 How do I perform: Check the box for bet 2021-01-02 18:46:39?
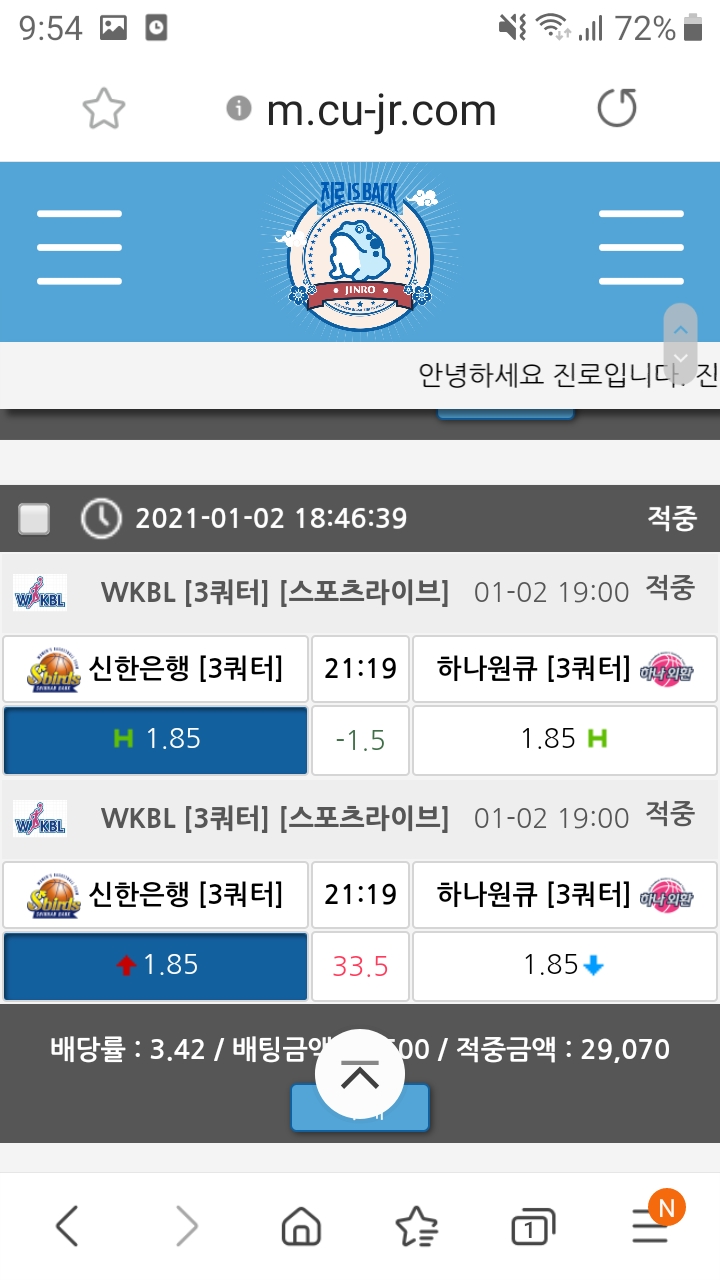35,519
